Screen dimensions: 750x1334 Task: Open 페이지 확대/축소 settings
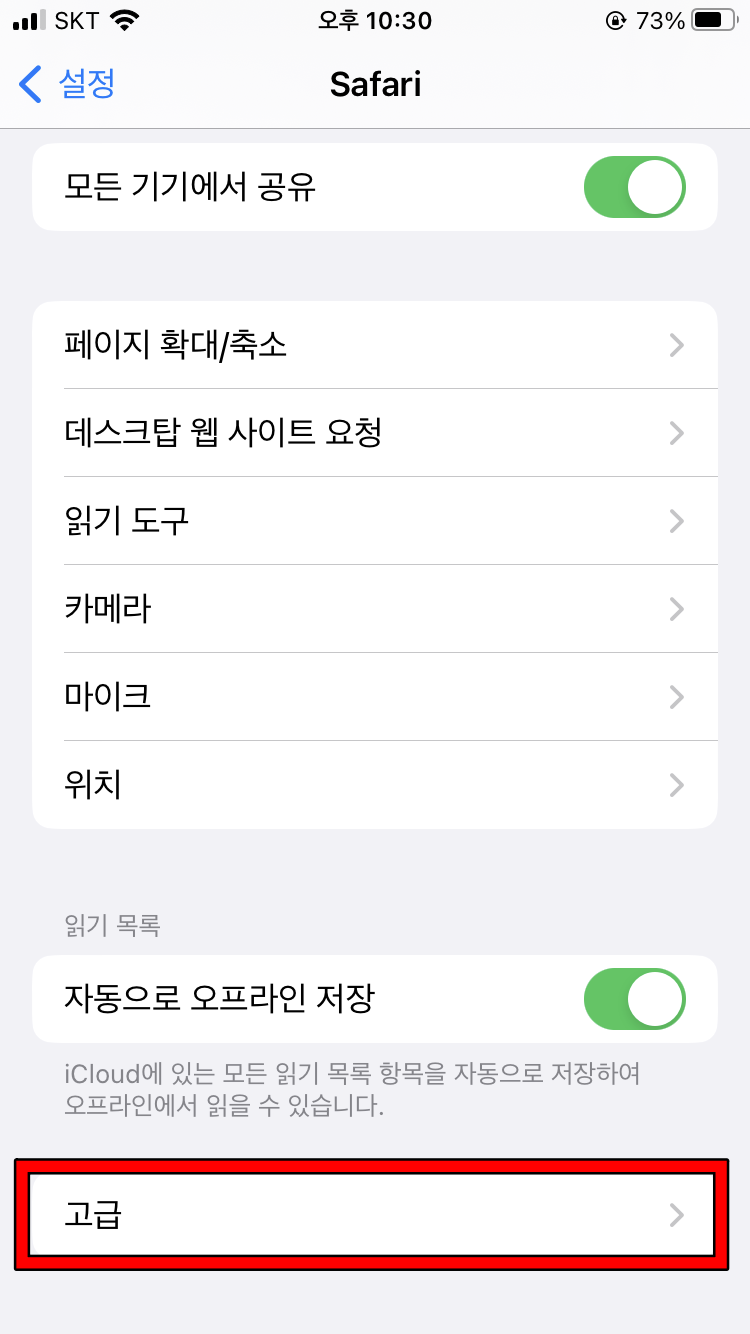click(x=375, y=345)
